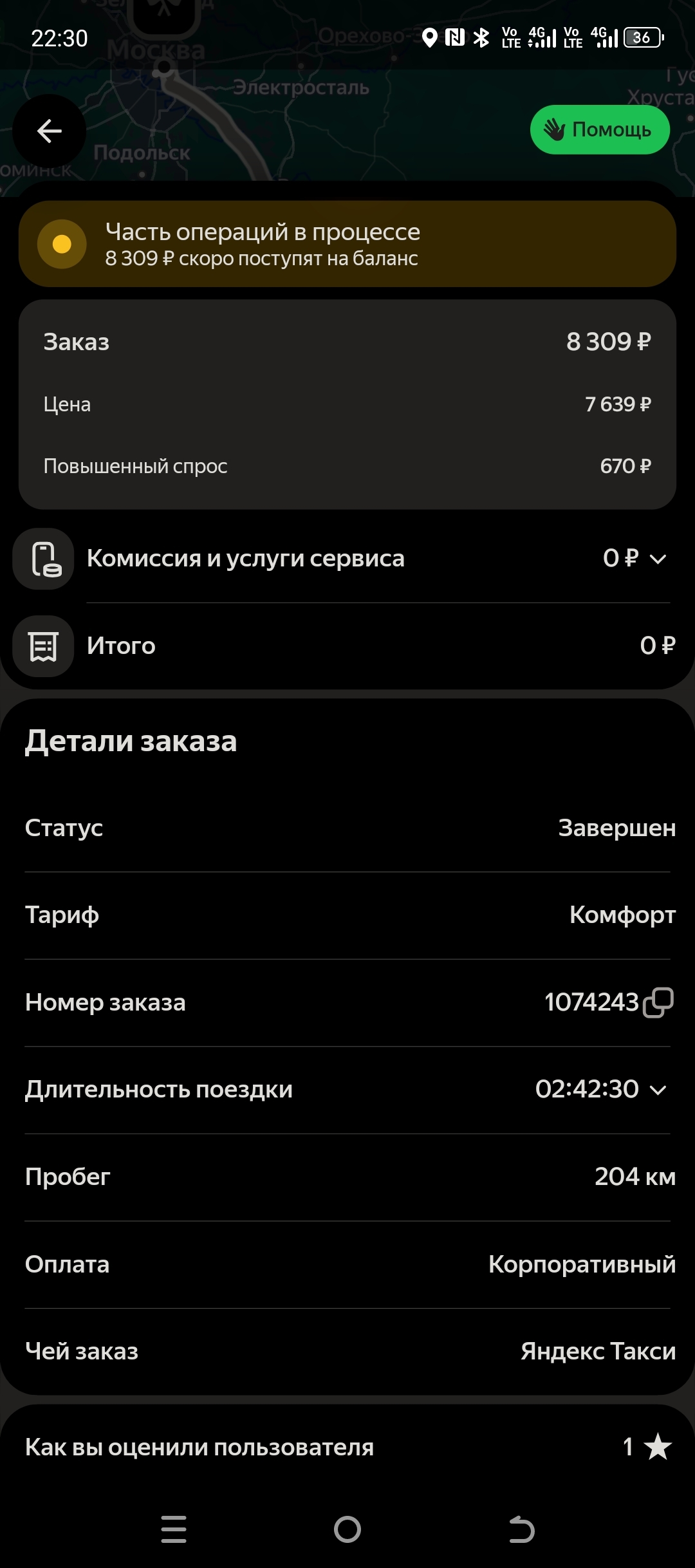Open the Часть операций в процессе banner

pos(347,244)
